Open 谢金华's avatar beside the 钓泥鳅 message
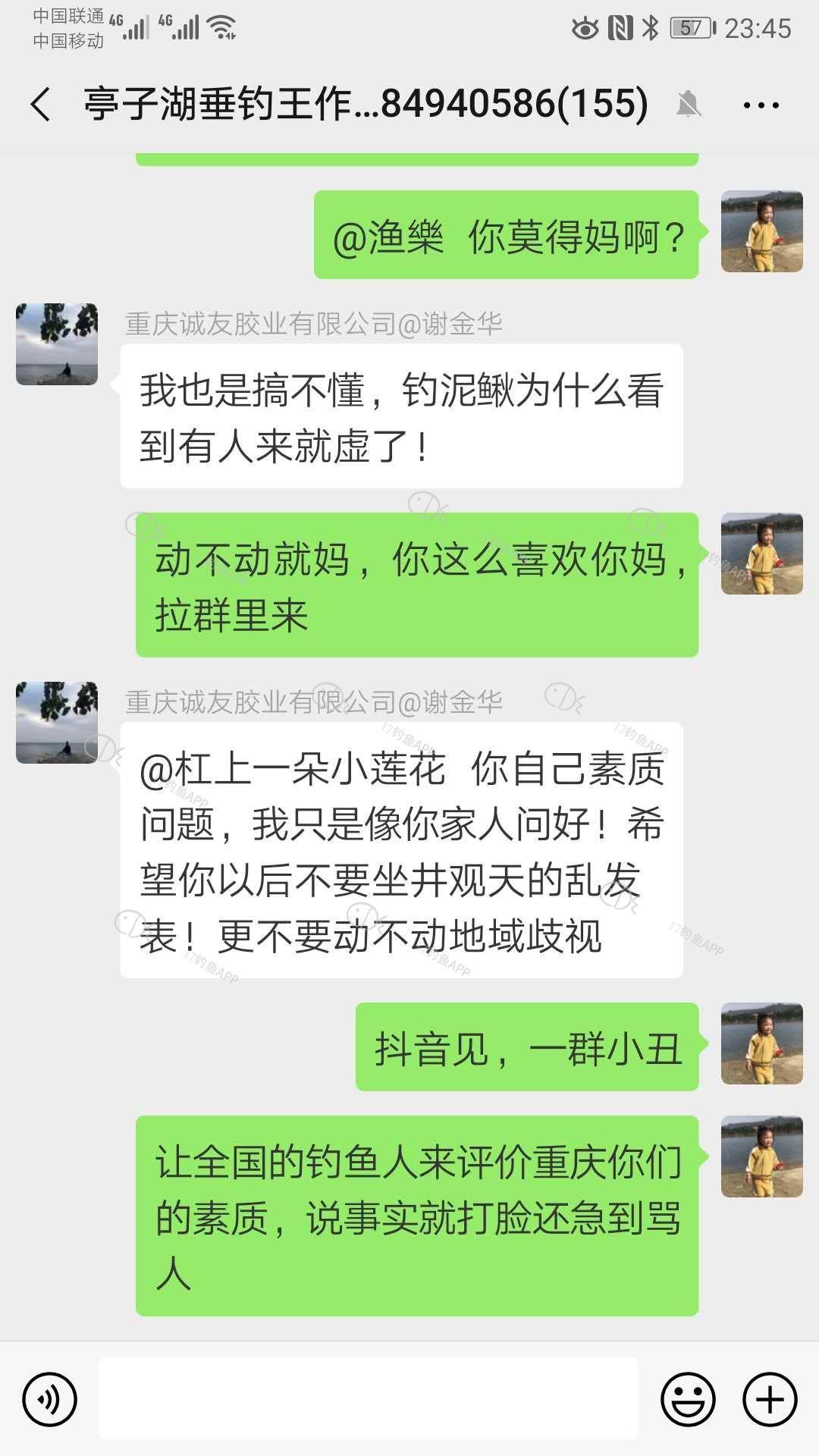This screenshot has width=819, height=1456. [x=57, y=344]
